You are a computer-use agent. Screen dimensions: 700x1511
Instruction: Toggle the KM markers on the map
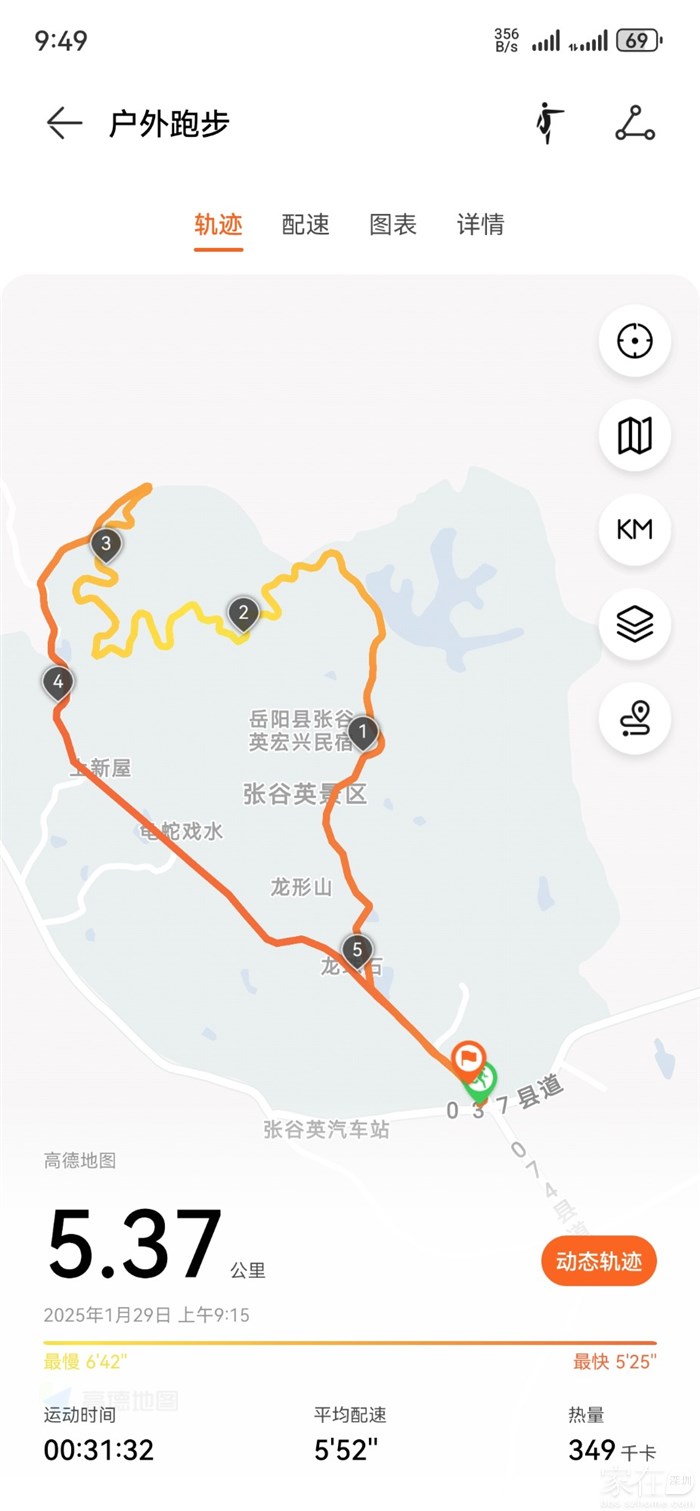click(x=634, y=529)
